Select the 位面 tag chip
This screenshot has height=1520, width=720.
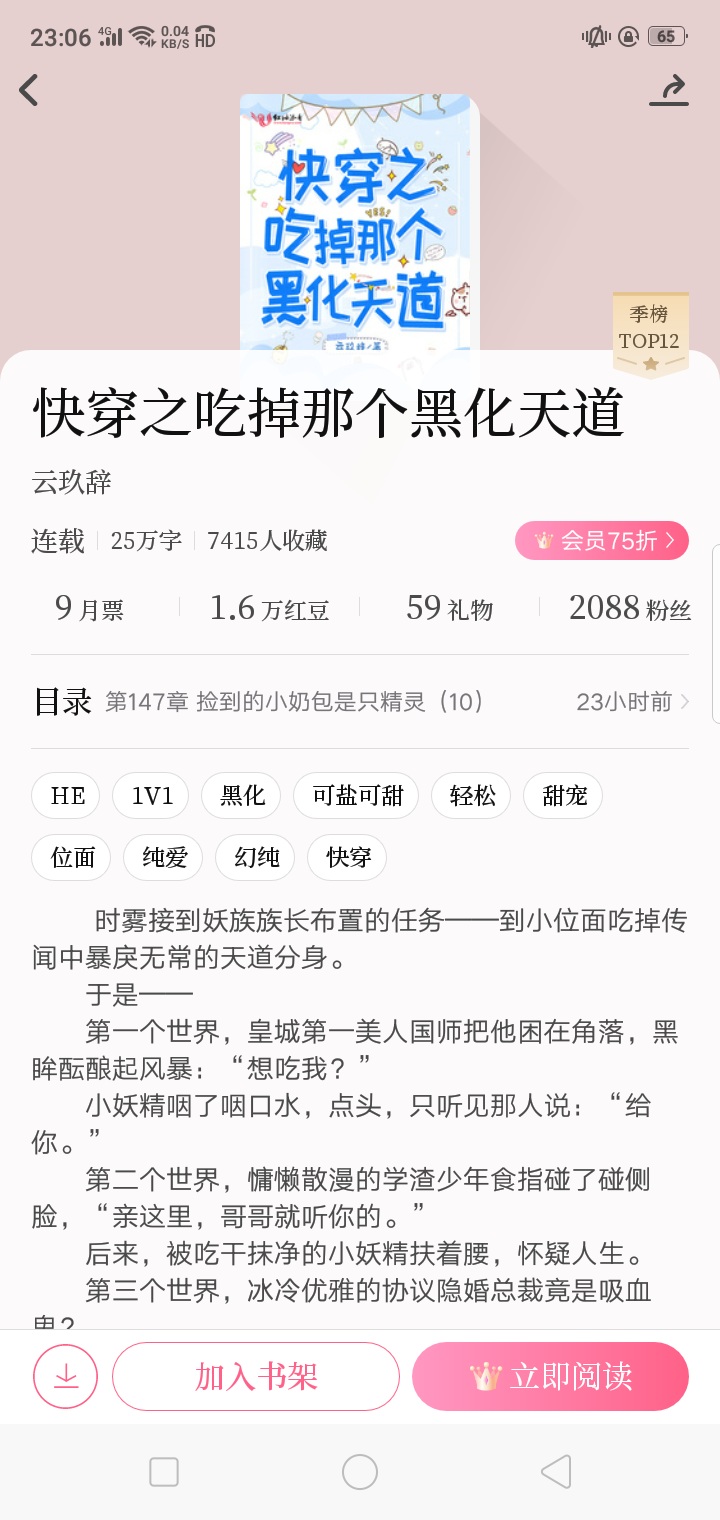[x=73, y=857]
